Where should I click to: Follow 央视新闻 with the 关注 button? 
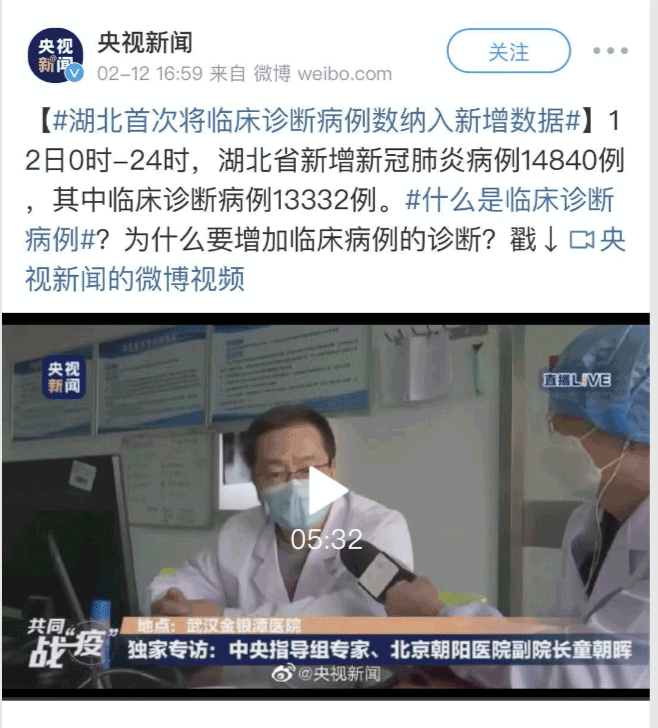point(508,51)
